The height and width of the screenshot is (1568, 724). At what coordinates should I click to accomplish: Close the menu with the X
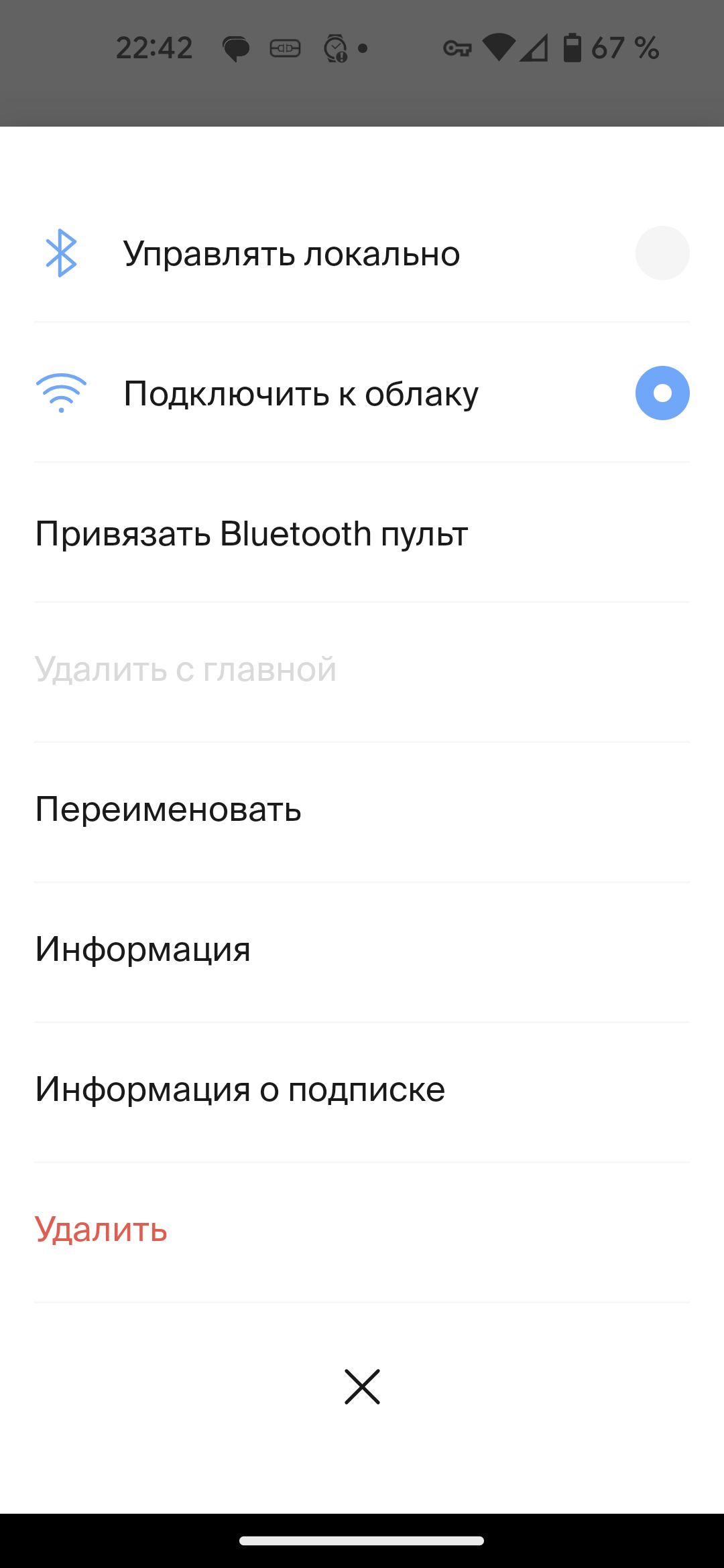362,1386
